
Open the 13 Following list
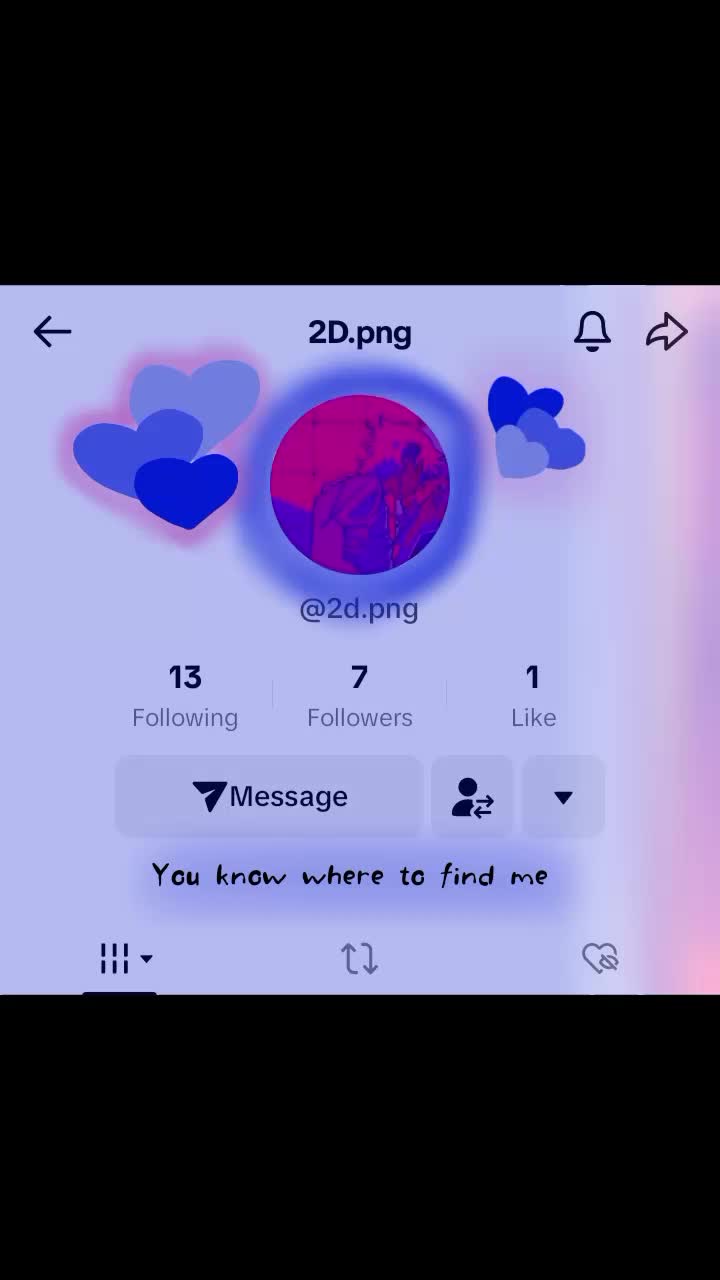tap(185, 696)
